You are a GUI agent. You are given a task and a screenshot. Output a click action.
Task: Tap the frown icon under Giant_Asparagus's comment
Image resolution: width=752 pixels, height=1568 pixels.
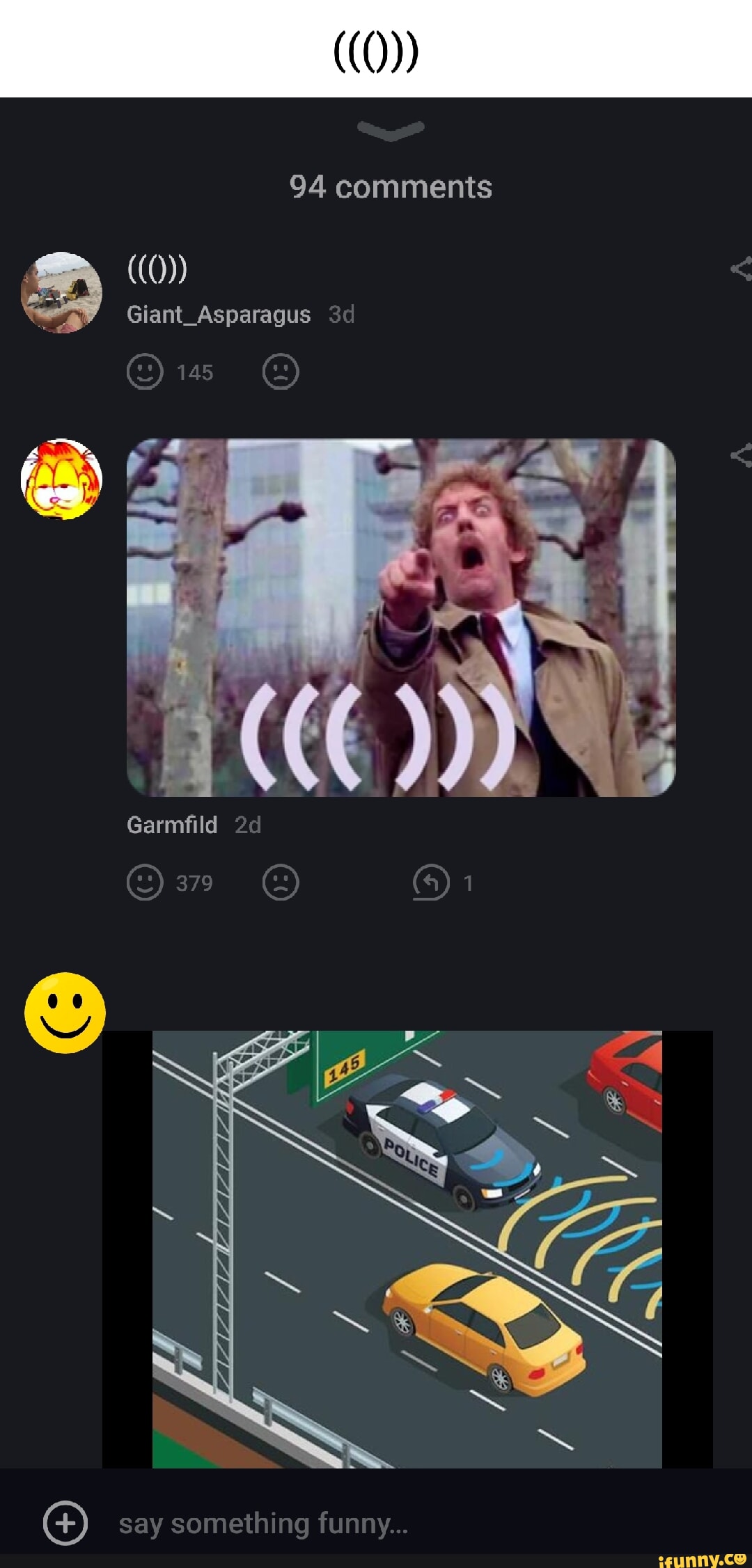[x=281, y=372]
